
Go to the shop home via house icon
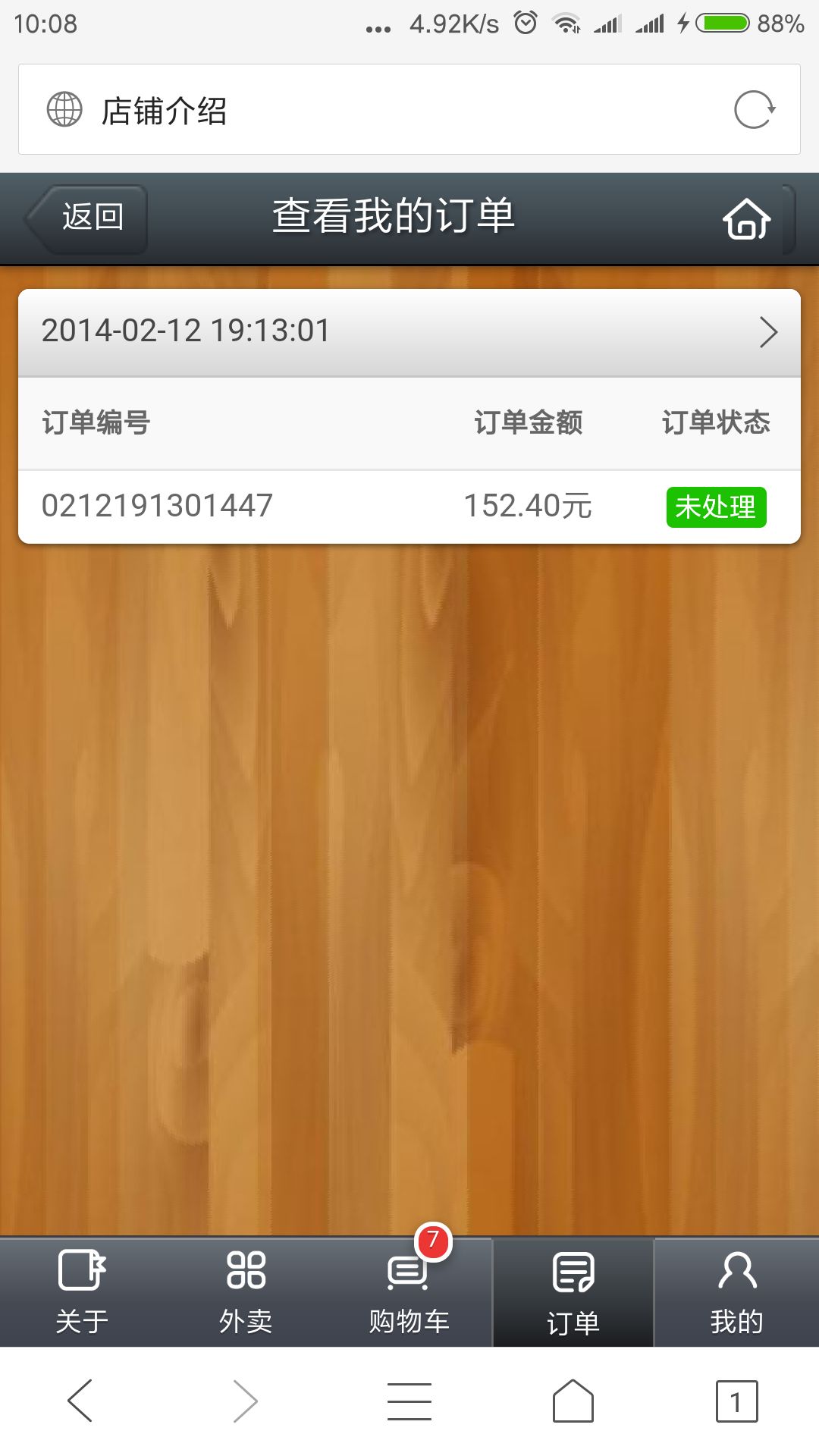(746, 218)
